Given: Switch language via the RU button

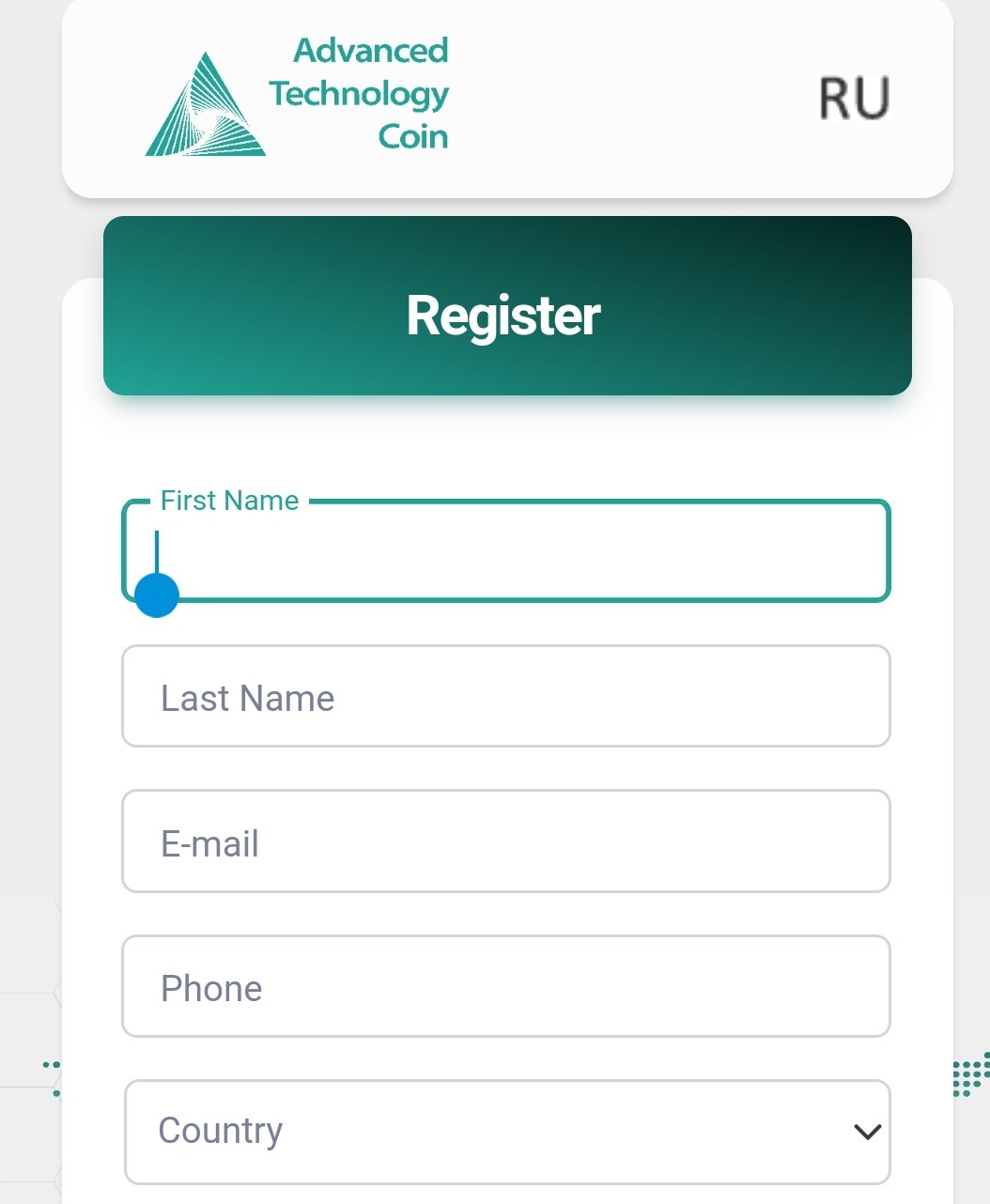Looking at the screenshot, I should [x=853, y=98].
